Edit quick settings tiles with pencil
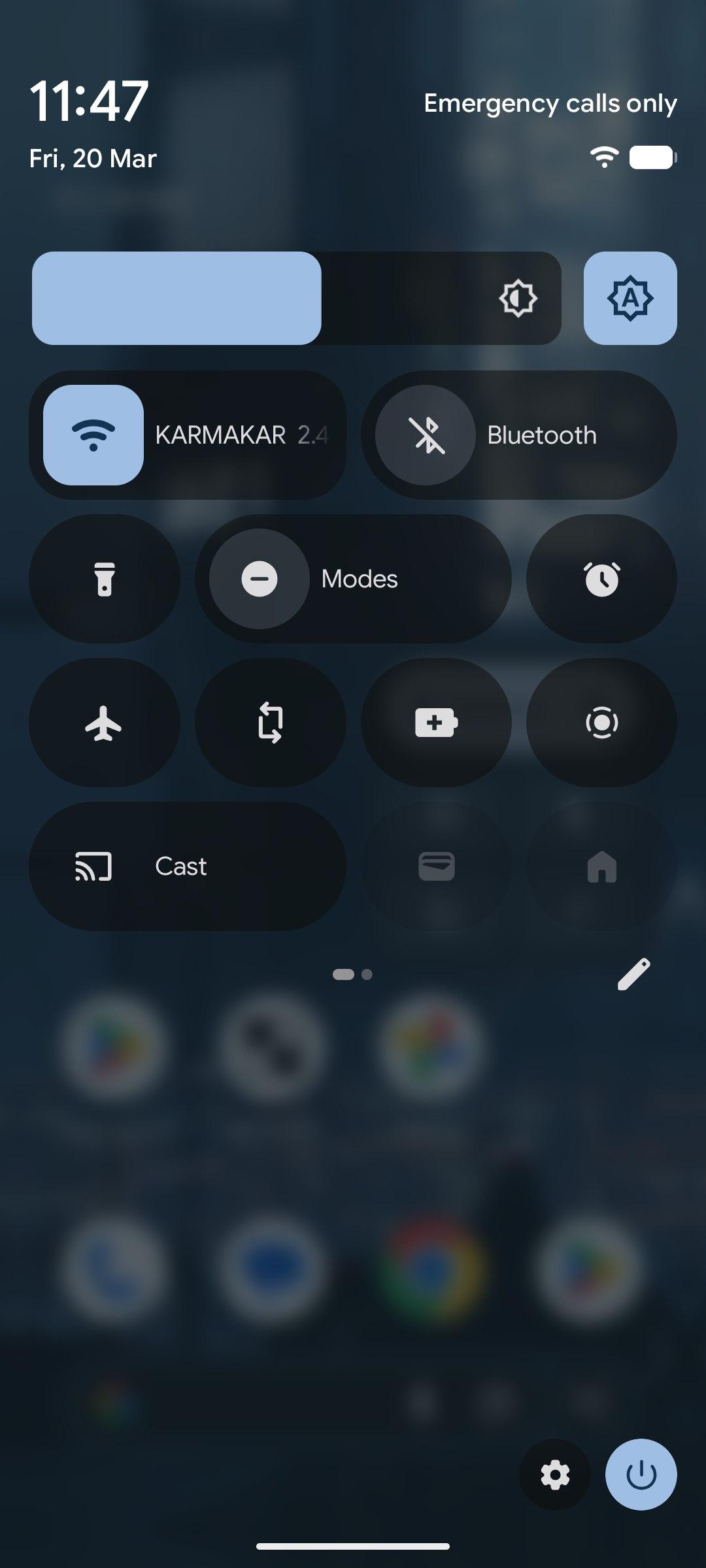Screen dimensions: 706x1568 [633, 974]
